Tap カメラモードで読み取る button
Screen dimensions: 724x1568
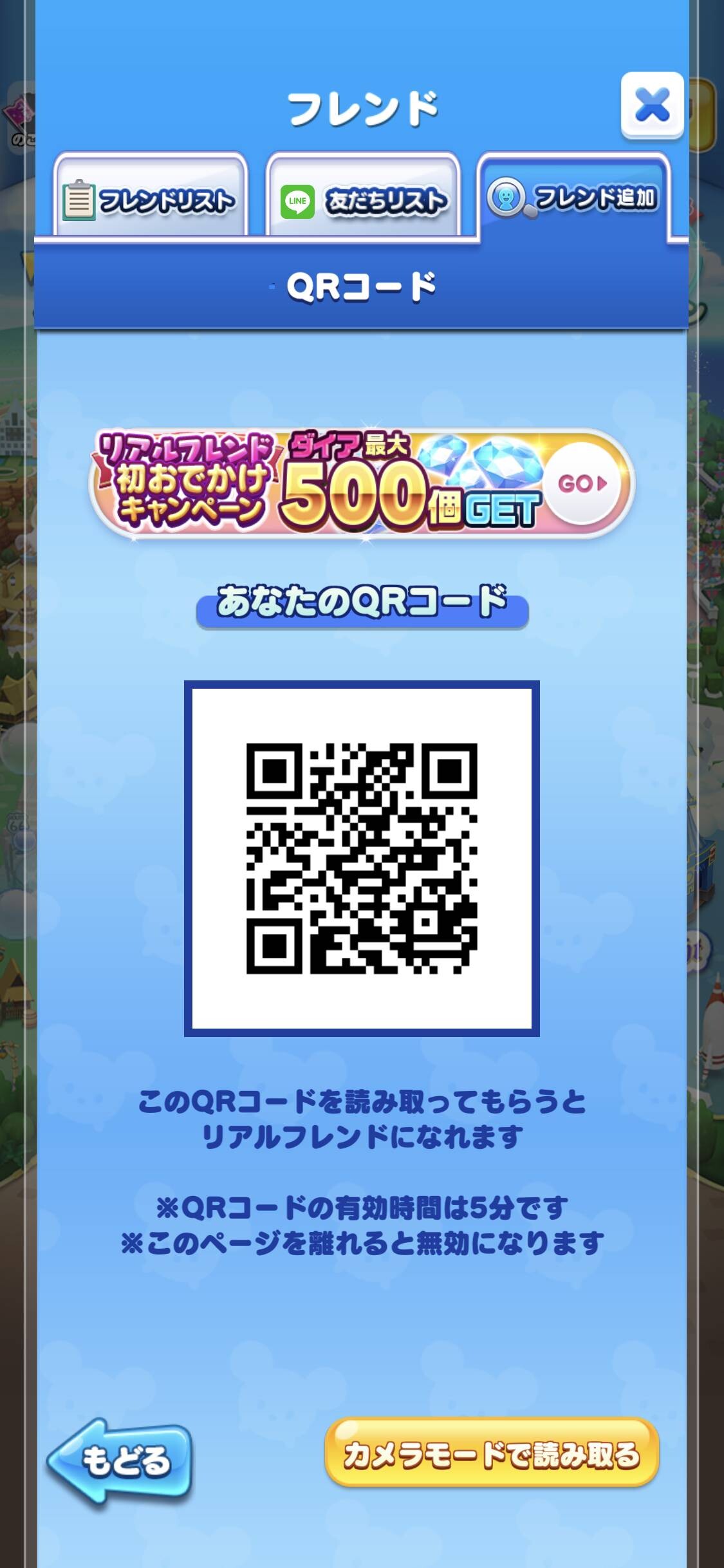[x=492, y=1452]
